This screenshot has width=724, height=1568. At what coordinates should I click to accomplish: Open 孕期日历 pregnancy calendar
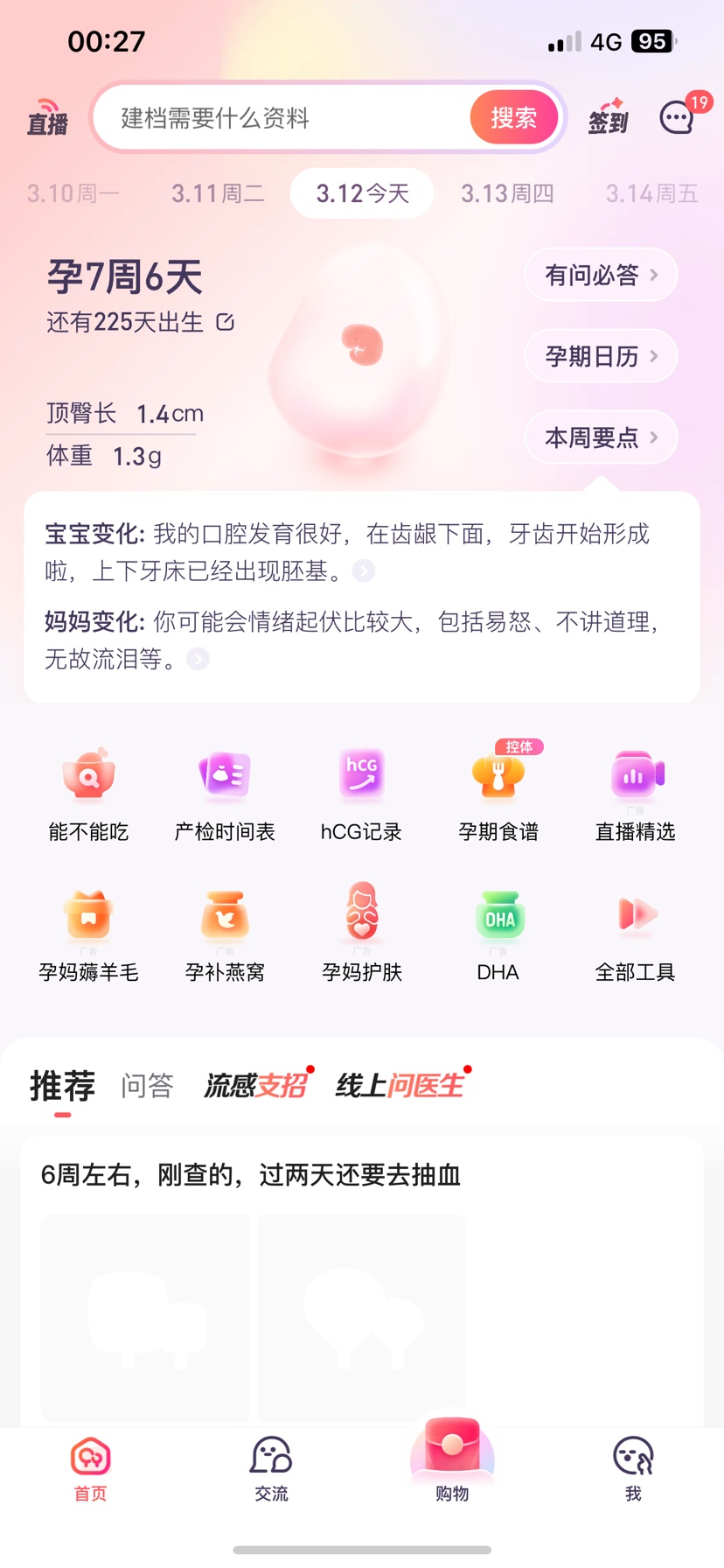[601, 356]
